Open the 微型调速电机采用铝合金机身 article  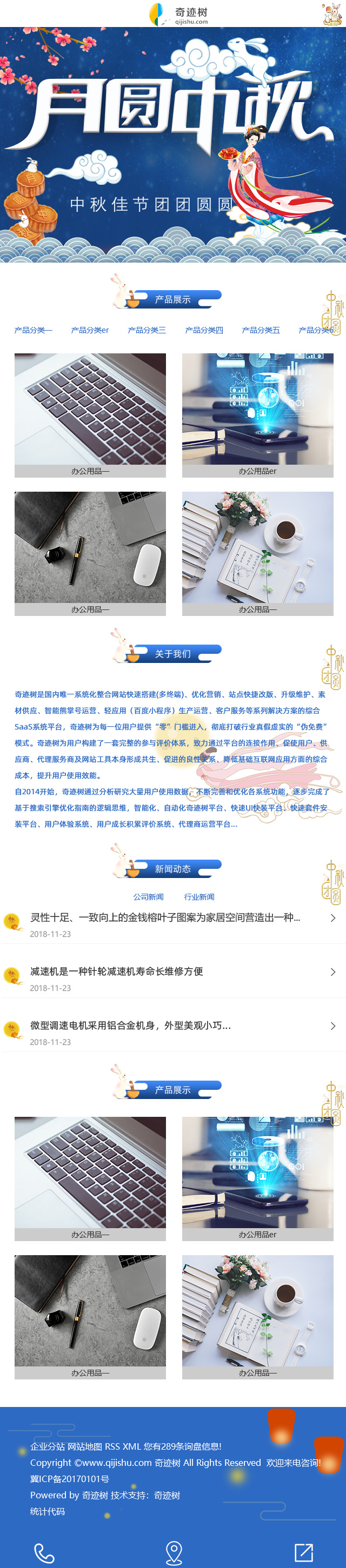tap(130, 1026)
